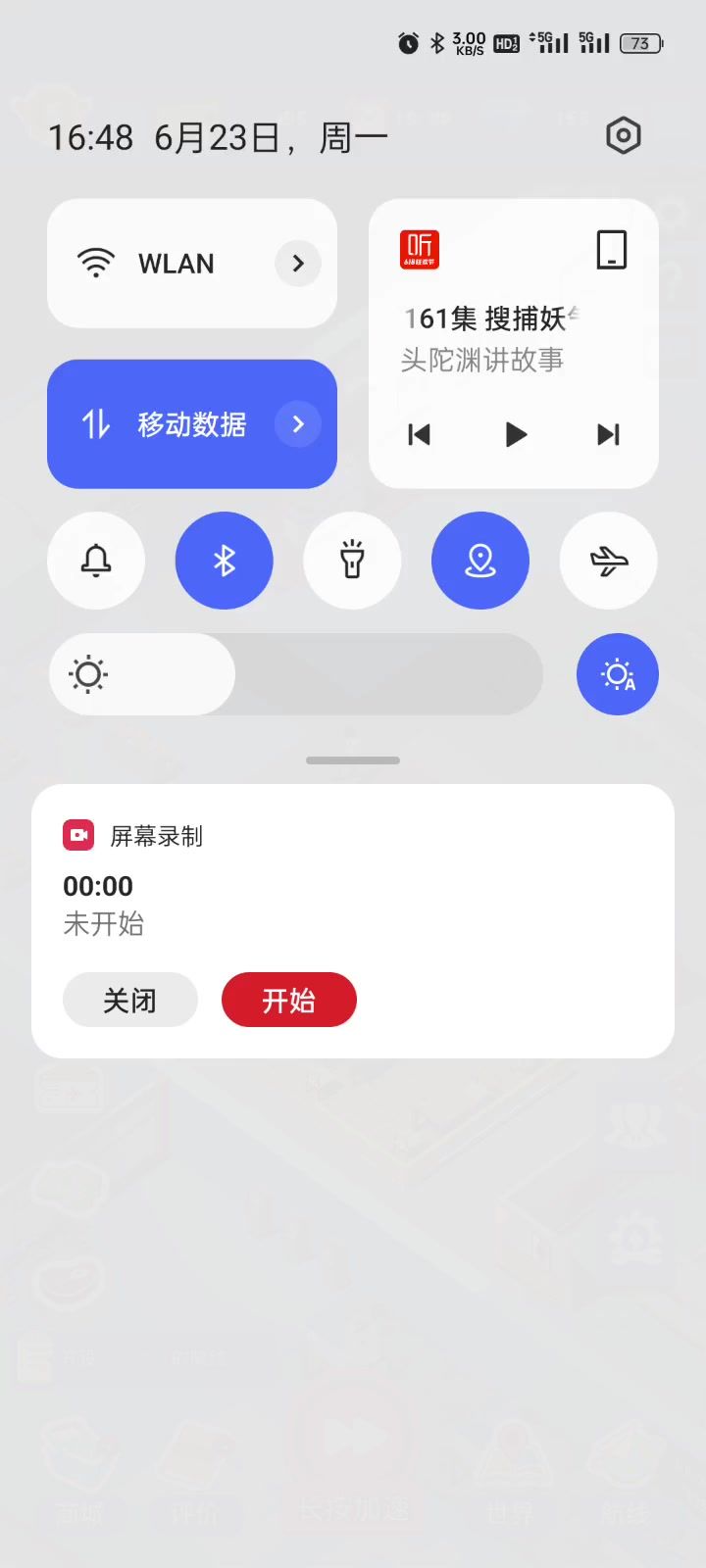The width and height of the screenshot is (706, 1568).
Task: Close the screen recording (关闭)
Action: click(x=130, y=1000)
